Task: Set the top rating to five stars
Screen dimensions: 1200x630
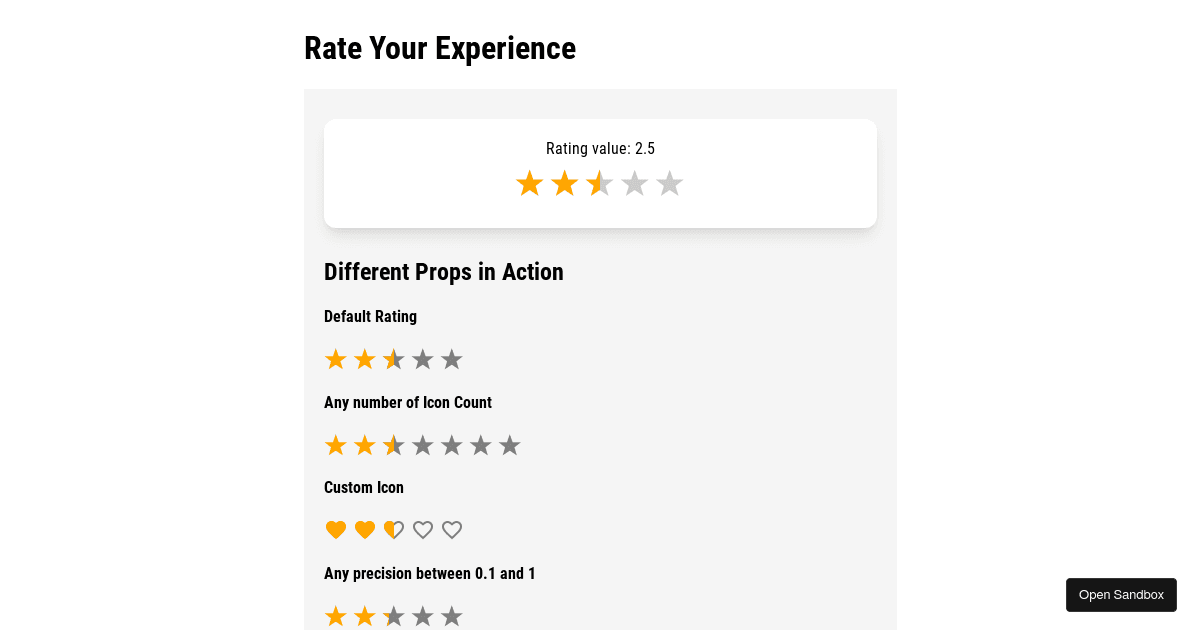Action: coord(669,184)
